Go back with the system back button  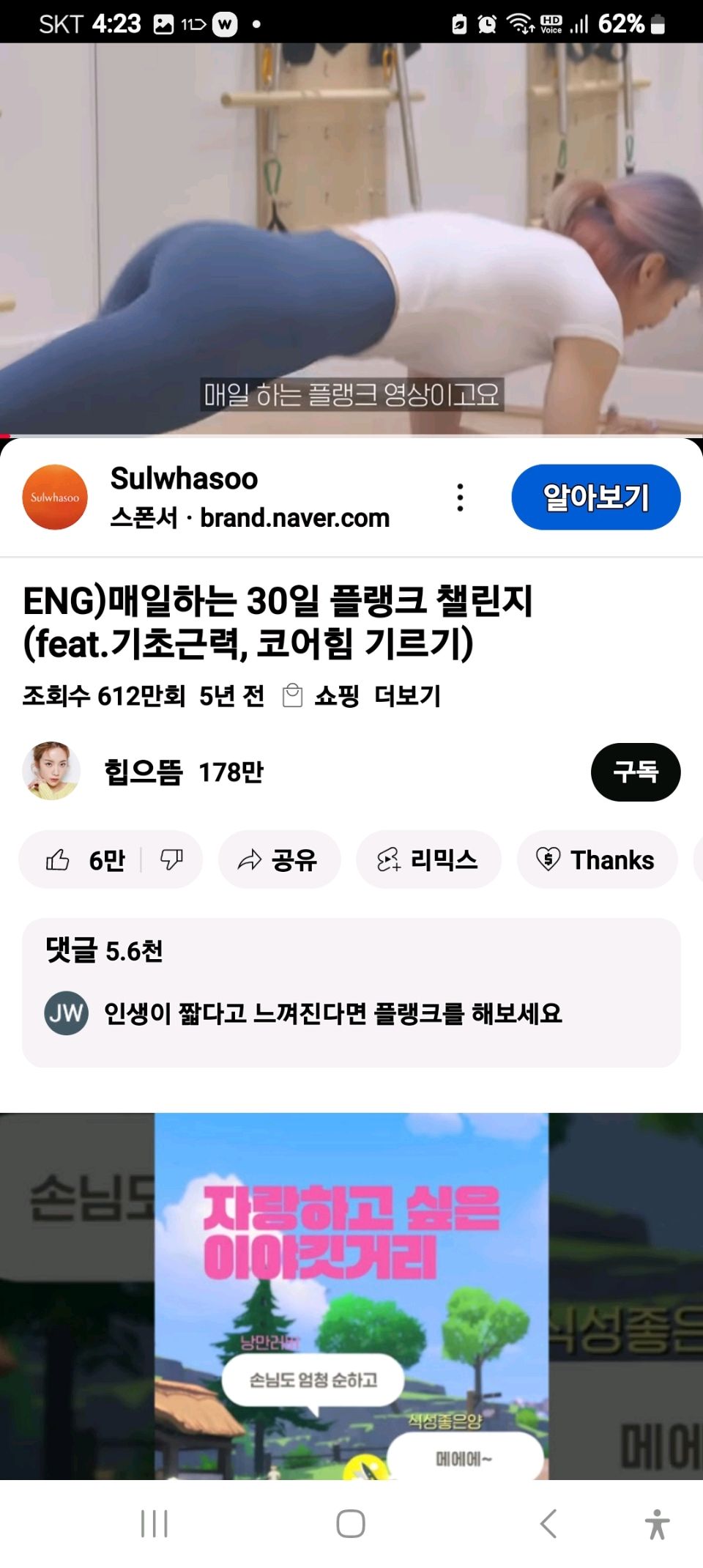coord(548,1524)
